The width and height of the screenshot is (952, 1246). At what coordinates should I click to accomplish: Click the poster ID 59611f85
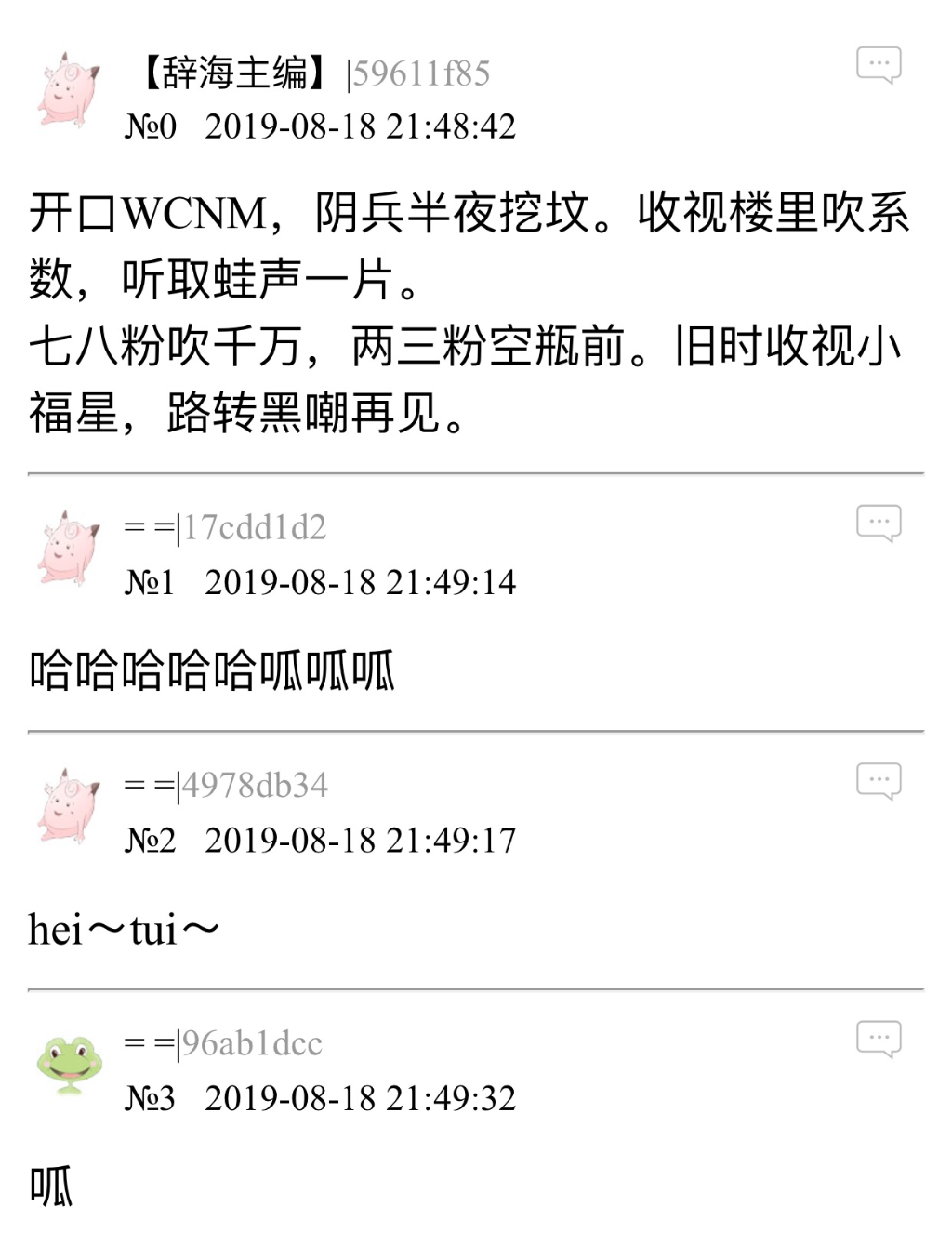[418, 74]
